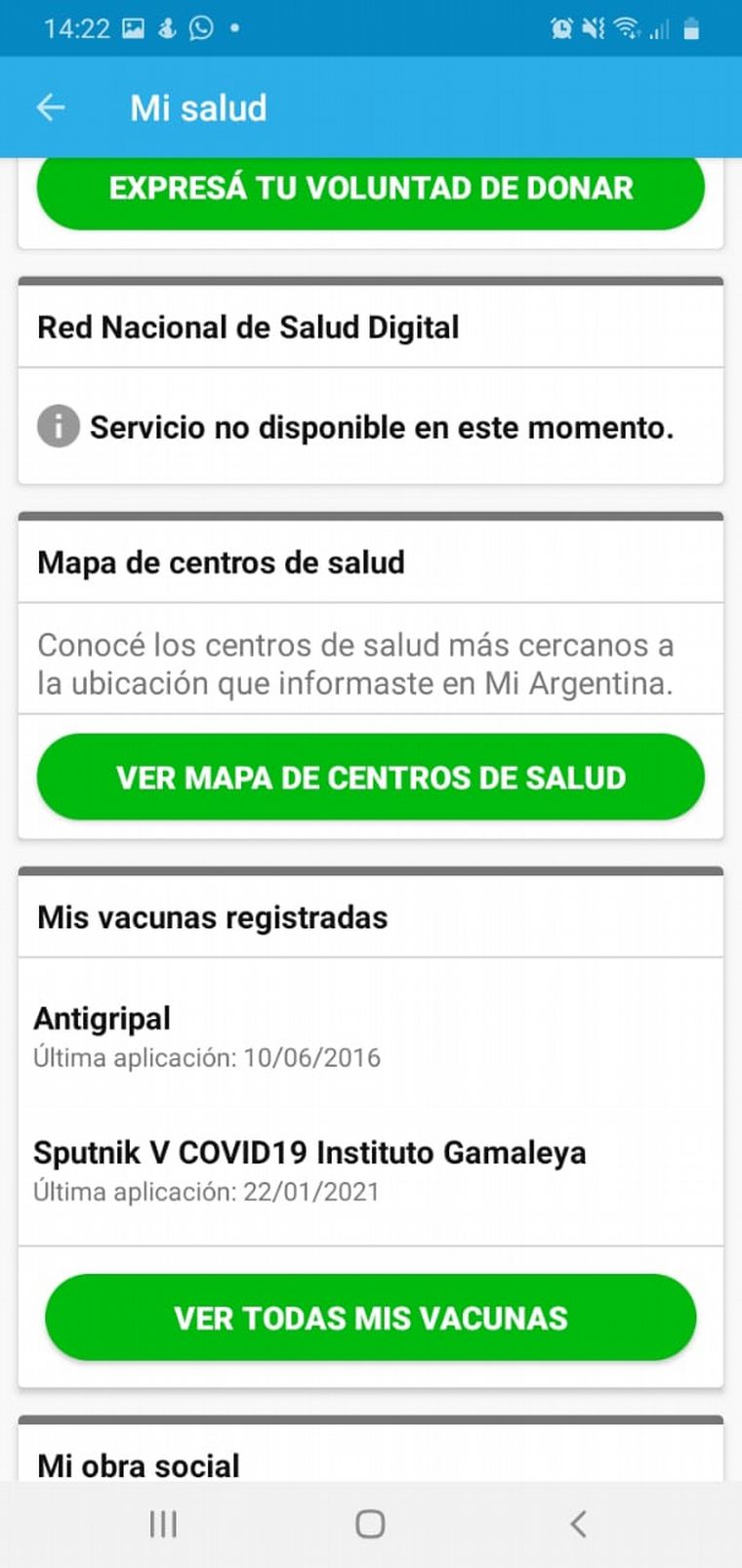Viewport: 742px width, 1568px height.
Task: Go back using the app bar arrow
Action: (51, 107)
